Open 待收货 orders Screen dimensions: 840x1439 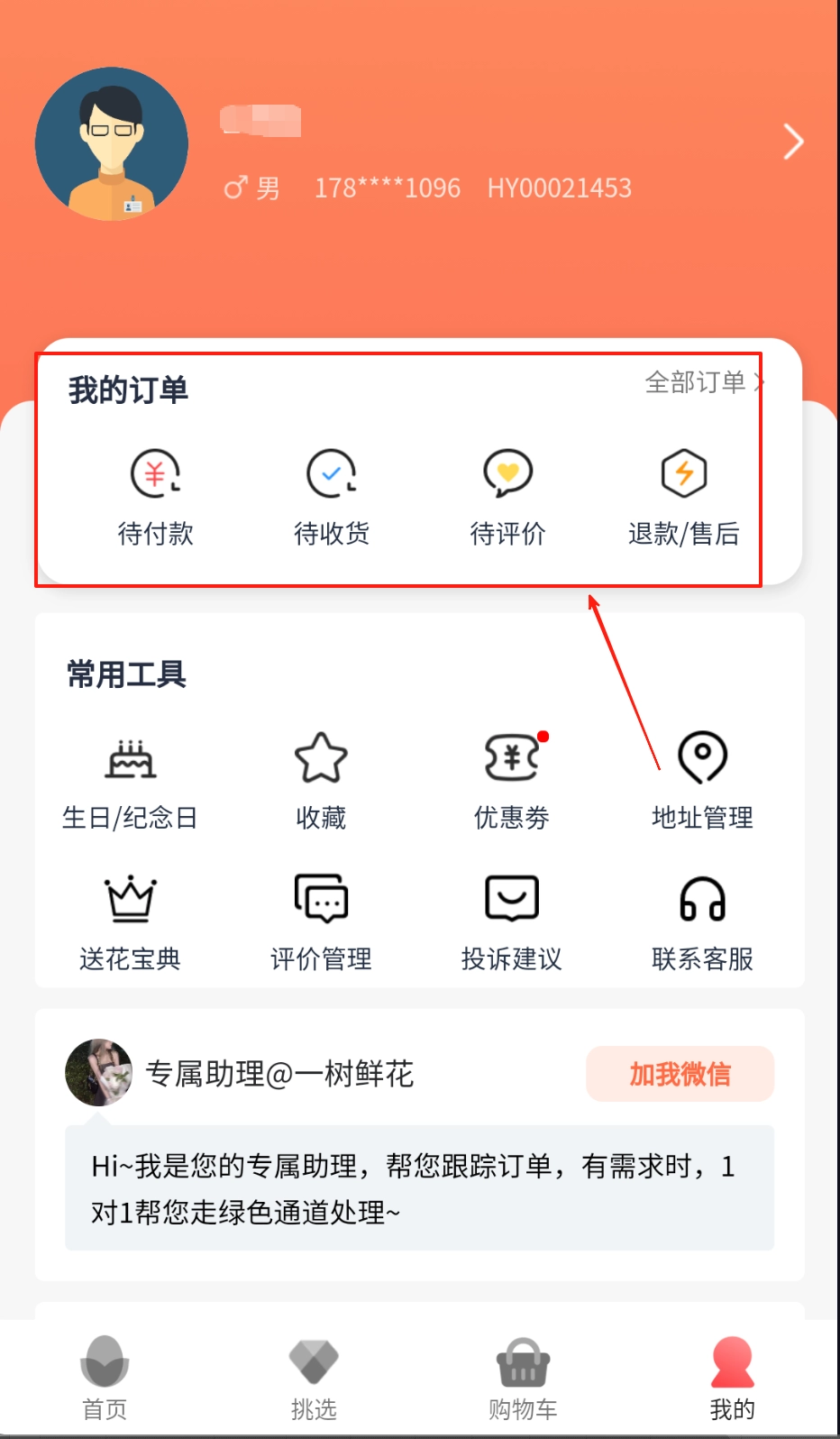coord(332,496)
